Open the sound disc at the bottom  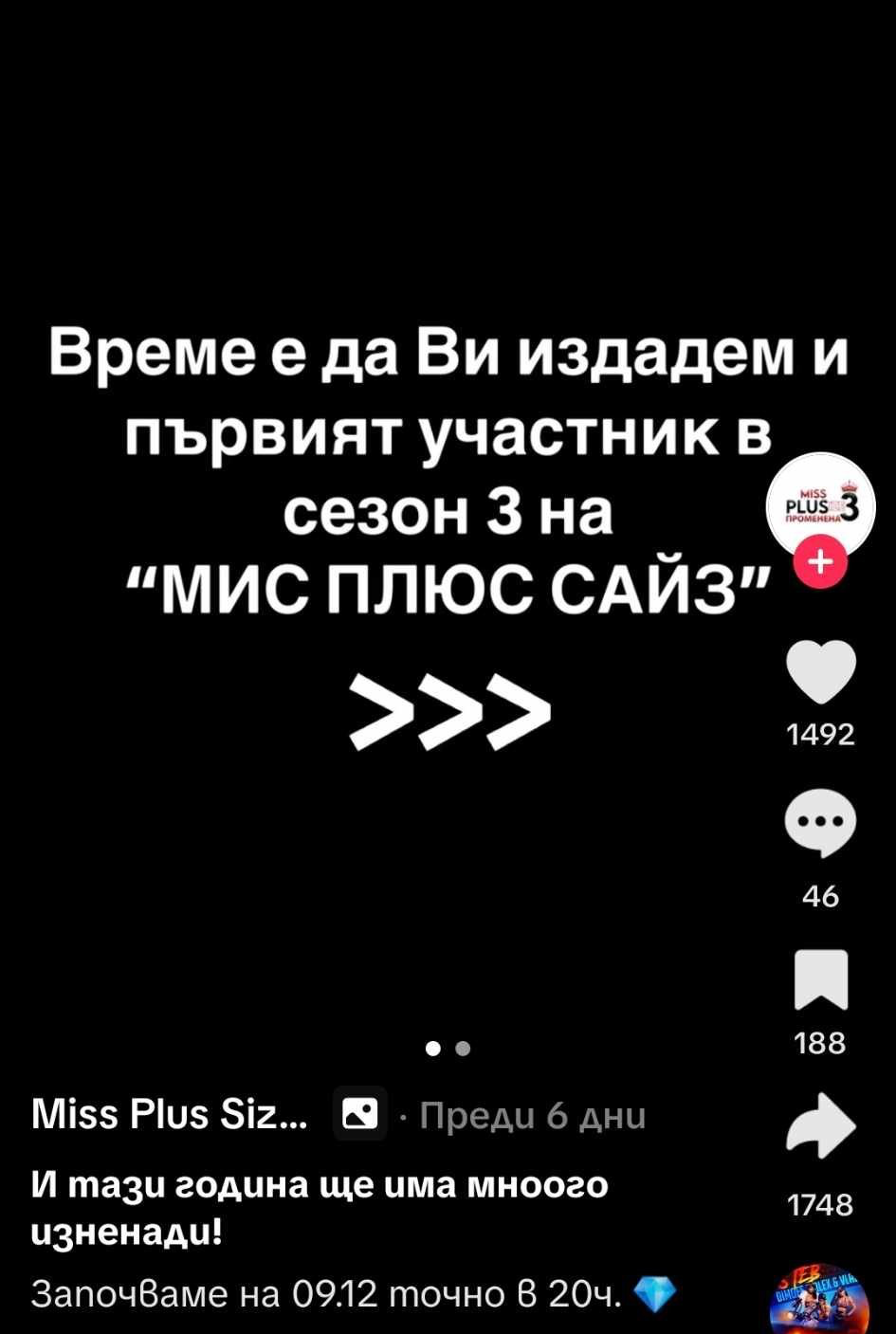pos(821,1300)
